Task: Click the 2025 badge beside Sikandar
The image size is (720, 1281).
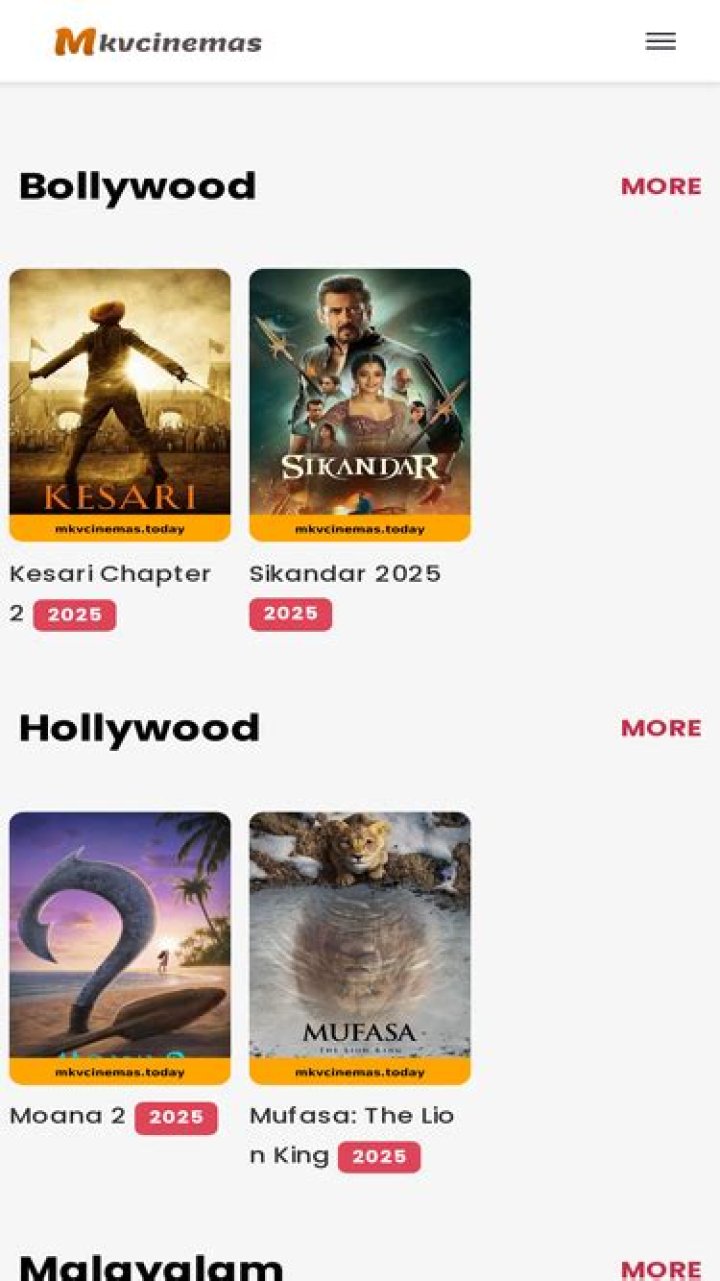Action: 290,614
